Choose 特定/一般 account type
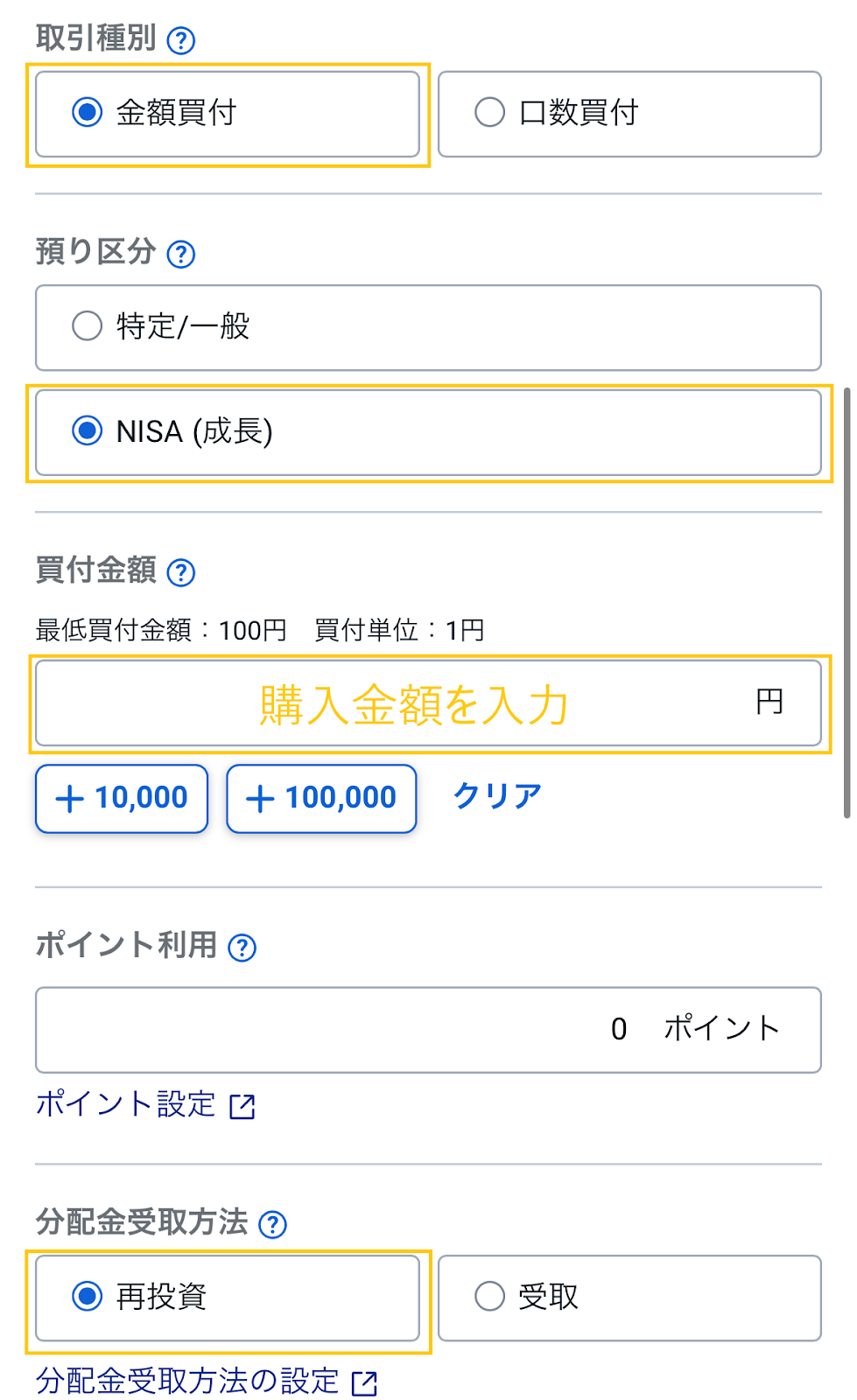 click(x=428, y=328)
